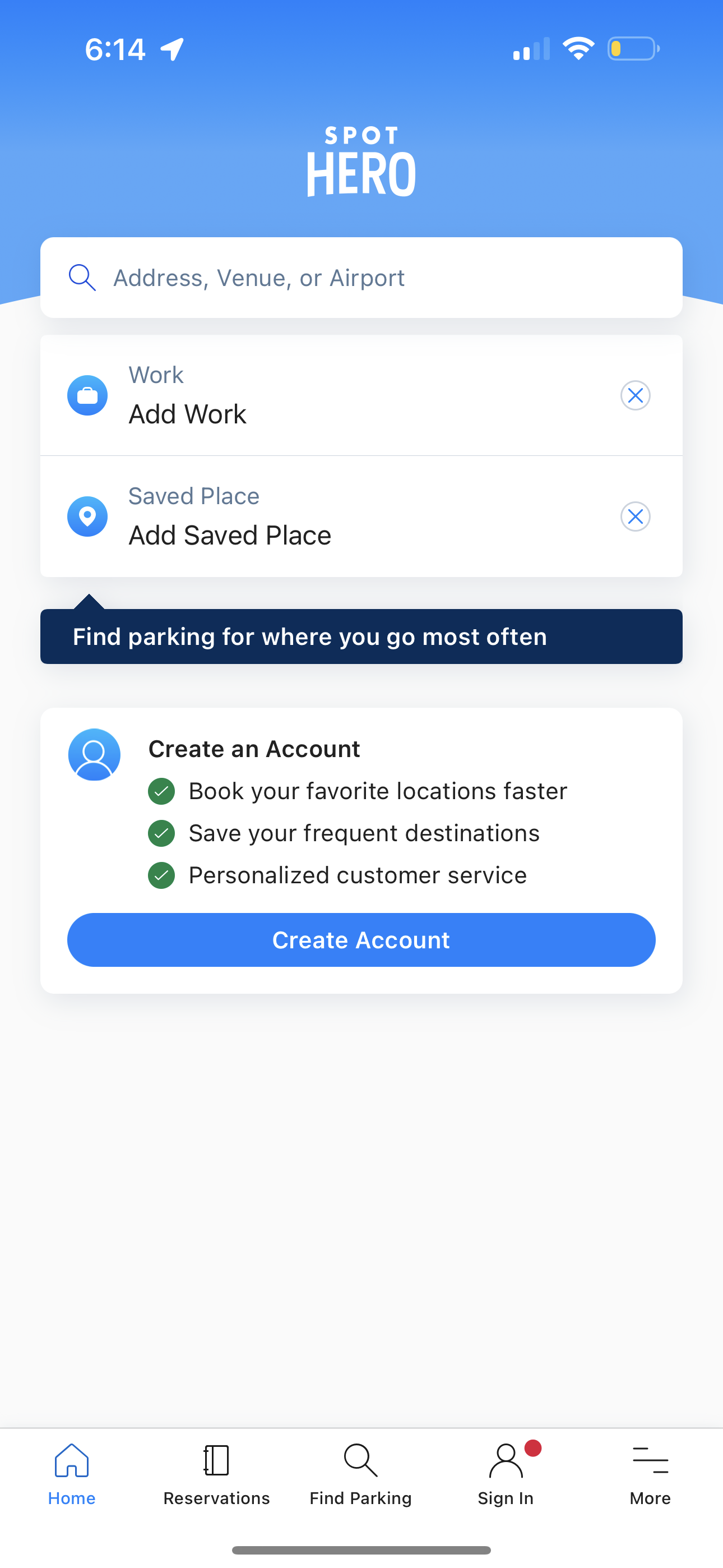Select the Reservations book icon

tap(216, 1461)
